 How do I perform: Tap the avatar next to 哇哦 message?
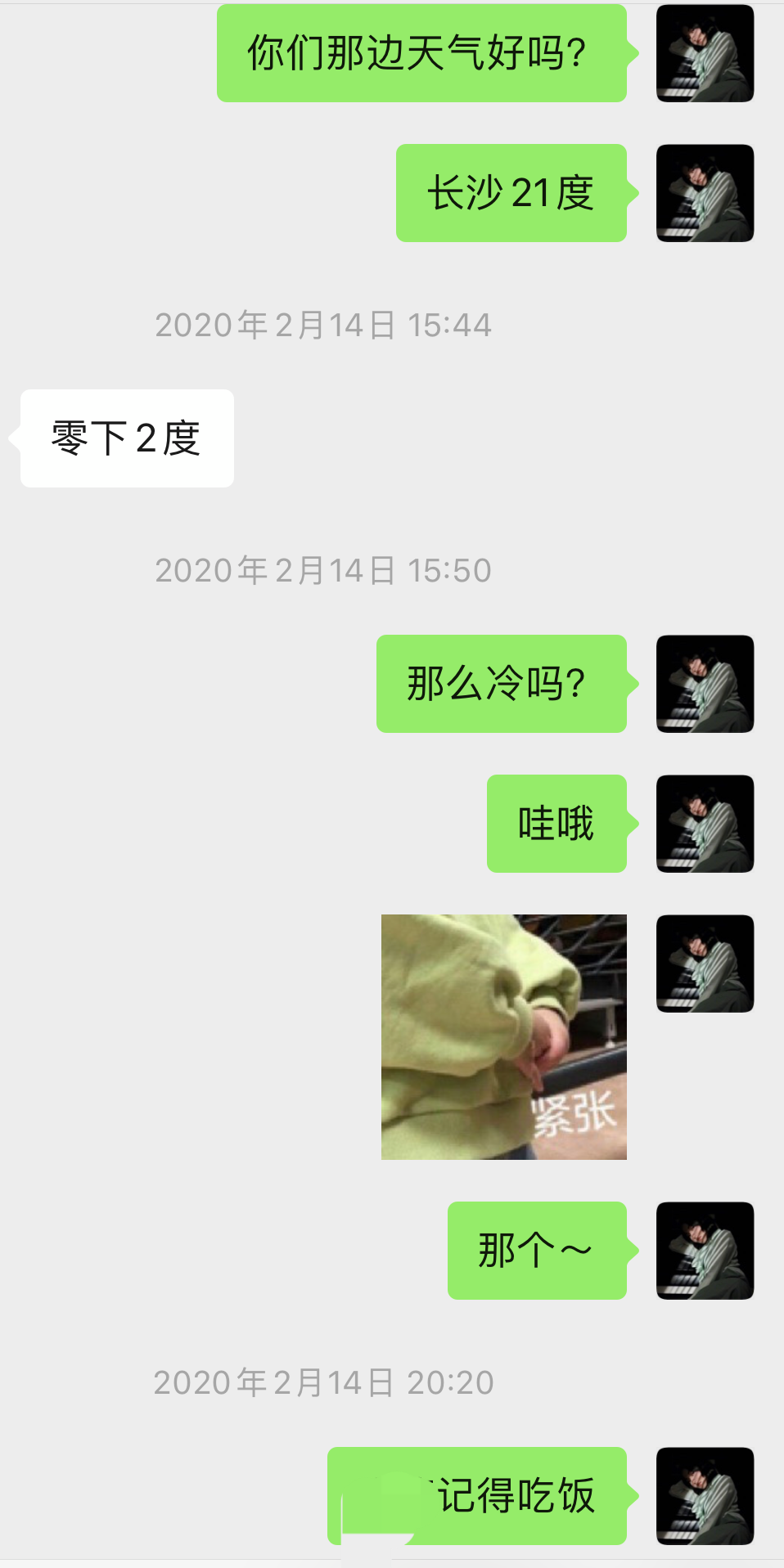705,824
